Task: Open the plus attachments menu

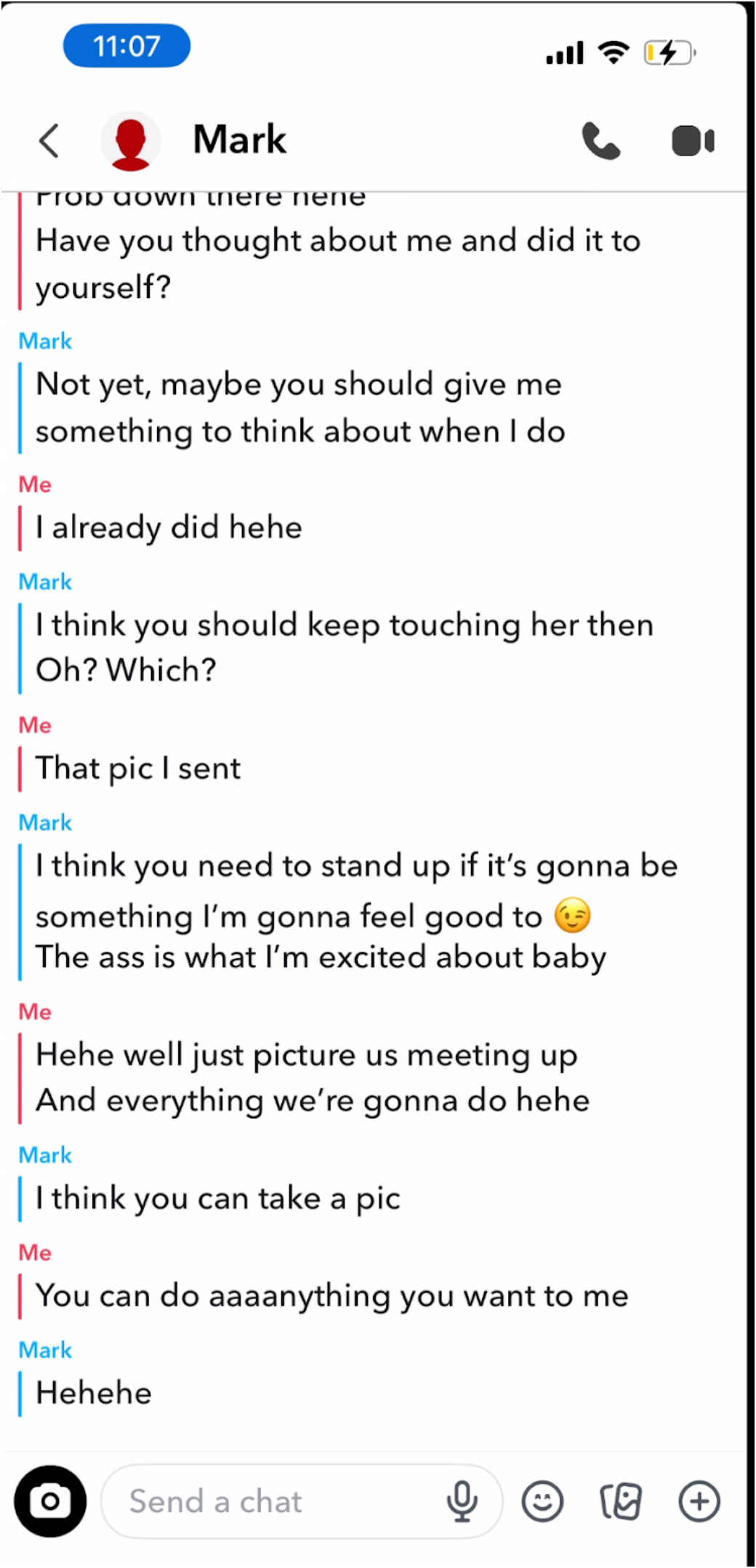Action: 699,1501
